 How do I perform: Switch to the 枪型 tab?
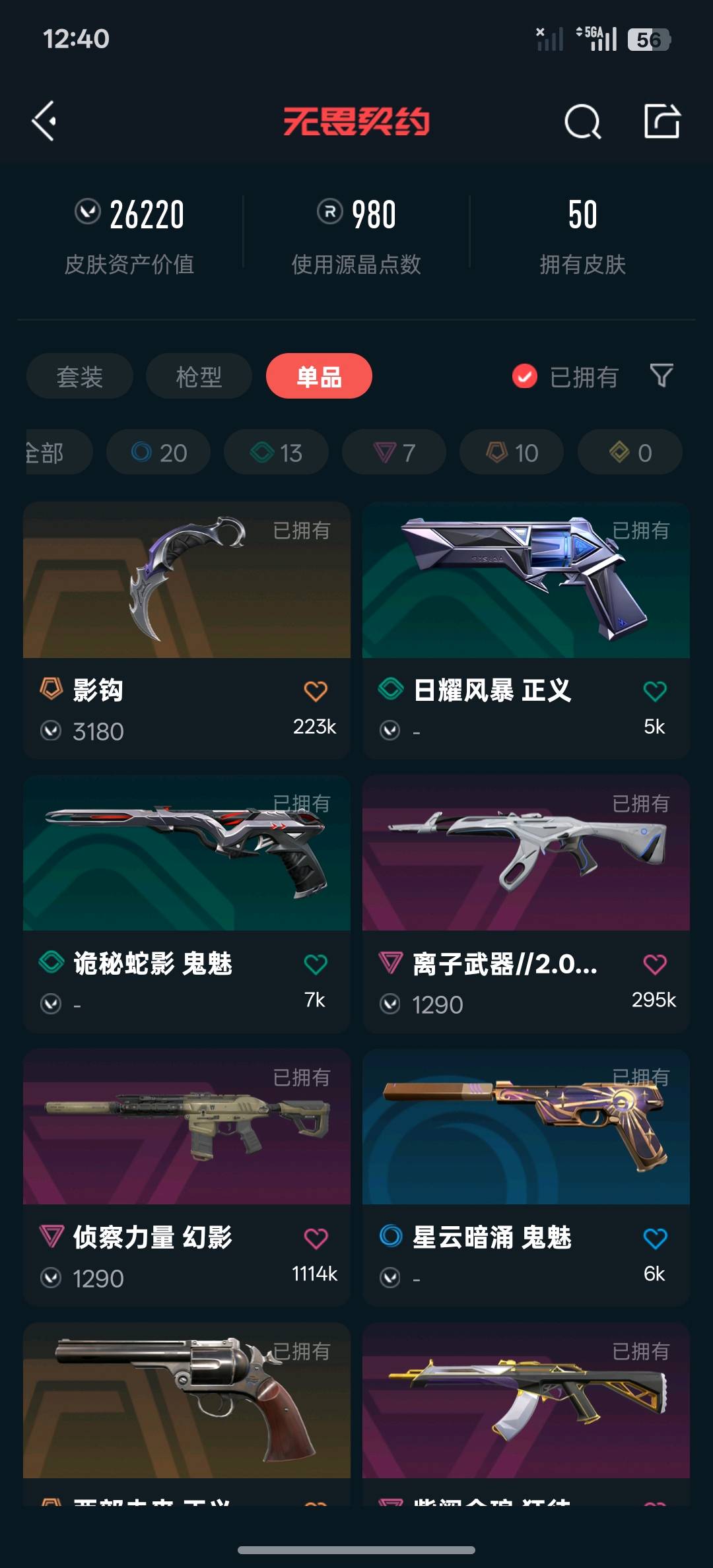point(199,376)
